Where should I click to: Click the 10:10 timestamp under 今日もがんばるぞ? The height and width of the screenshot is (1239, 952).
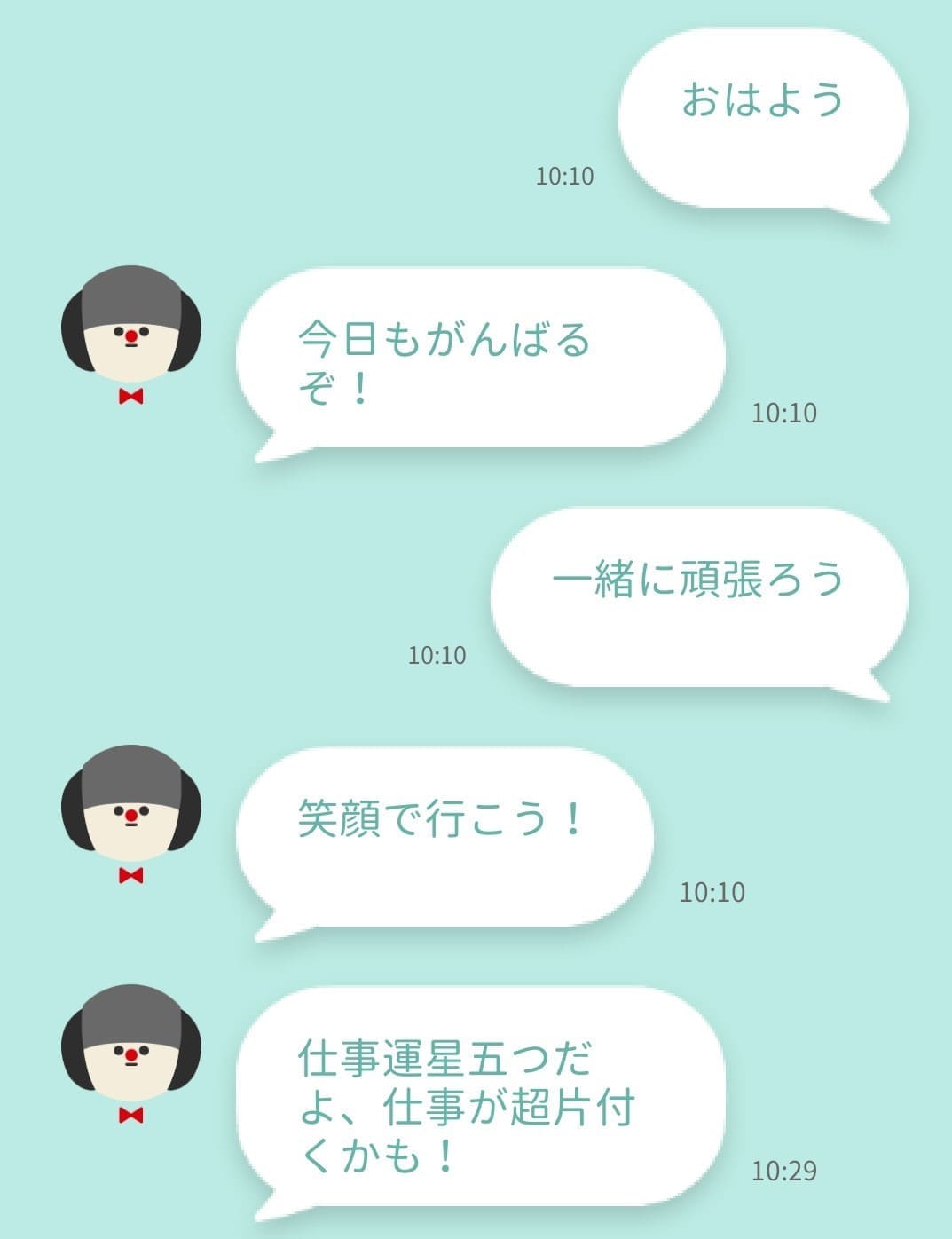pos(784,411)
